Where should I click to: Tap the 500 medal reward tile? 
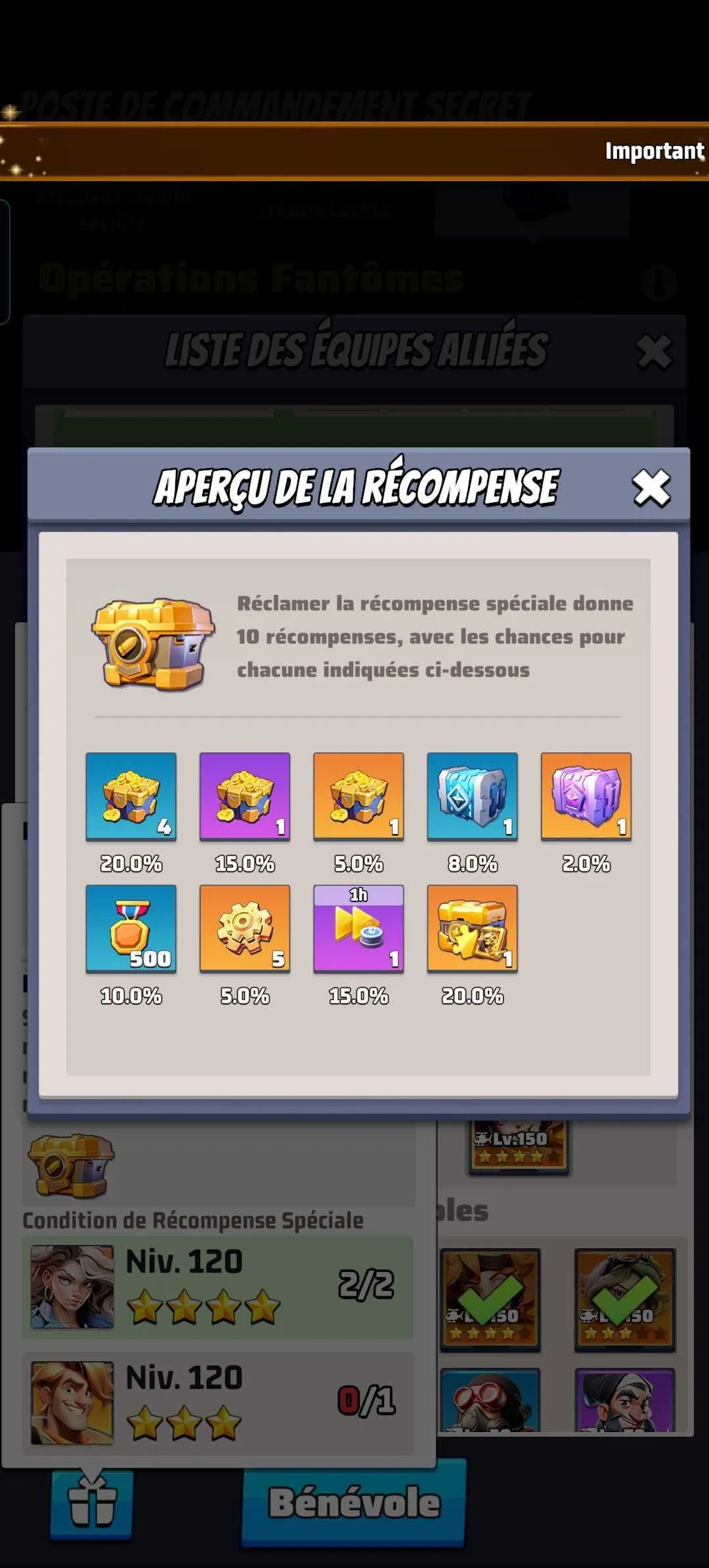pos(131,928)
